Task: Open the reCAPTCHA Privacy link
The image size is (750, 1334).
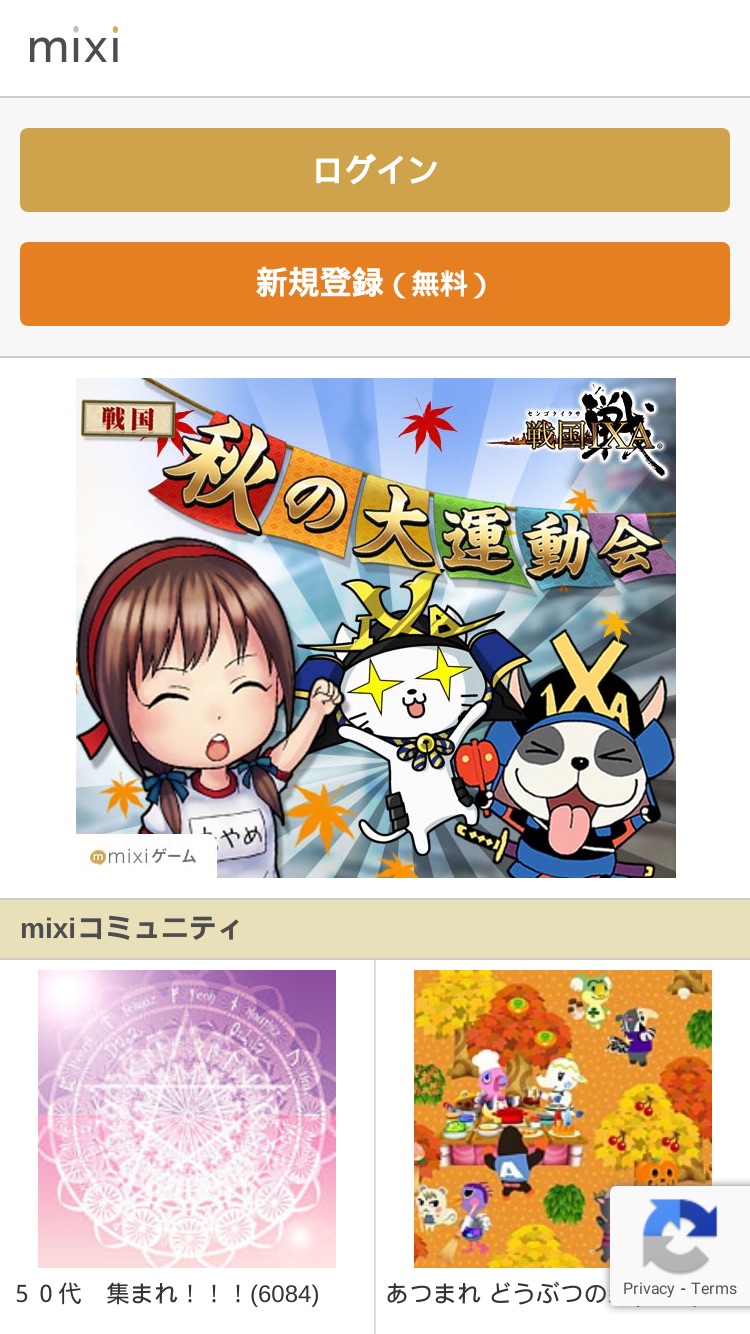Action: pyautogui.click(x=648, y=1289)
